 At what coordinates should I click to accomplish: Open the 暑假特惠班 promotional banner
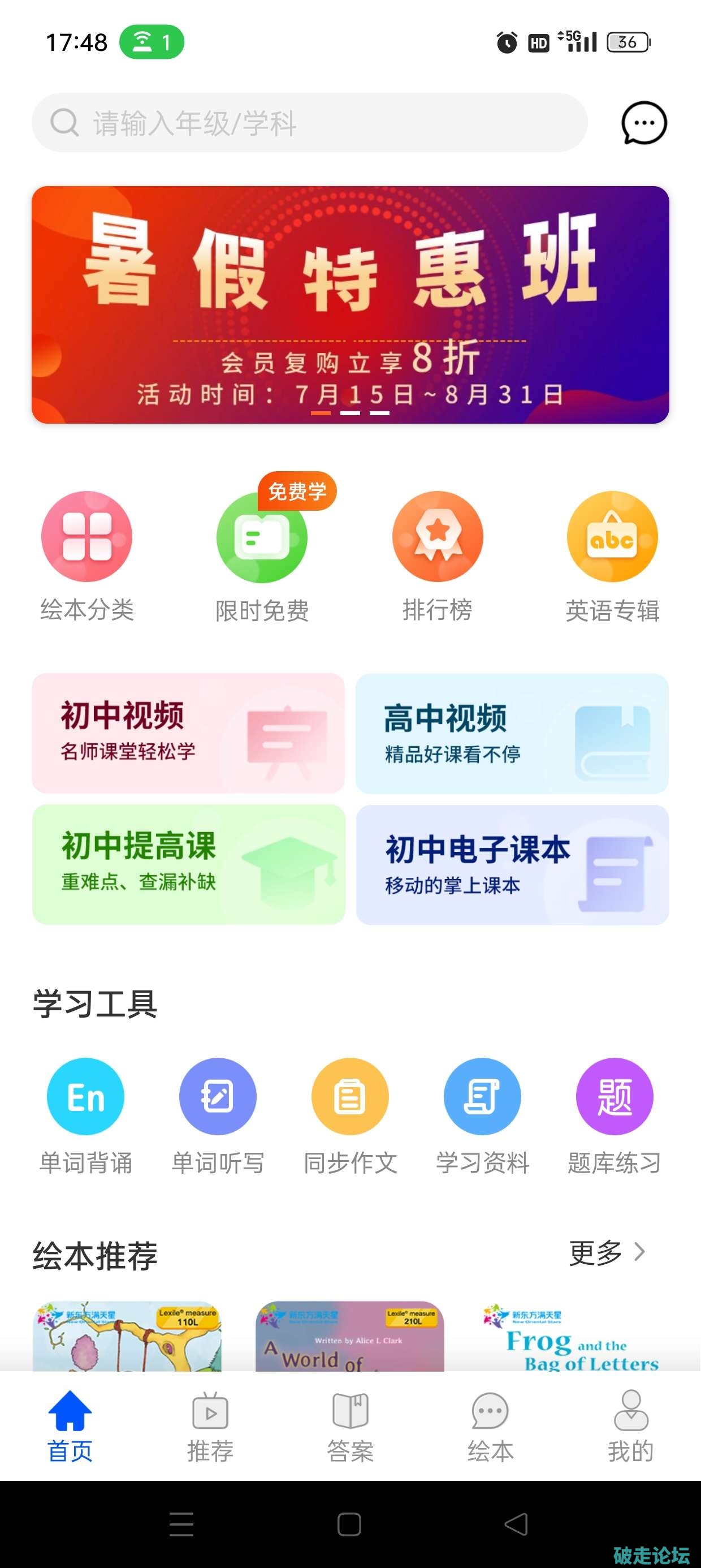[x=350, y=304]
